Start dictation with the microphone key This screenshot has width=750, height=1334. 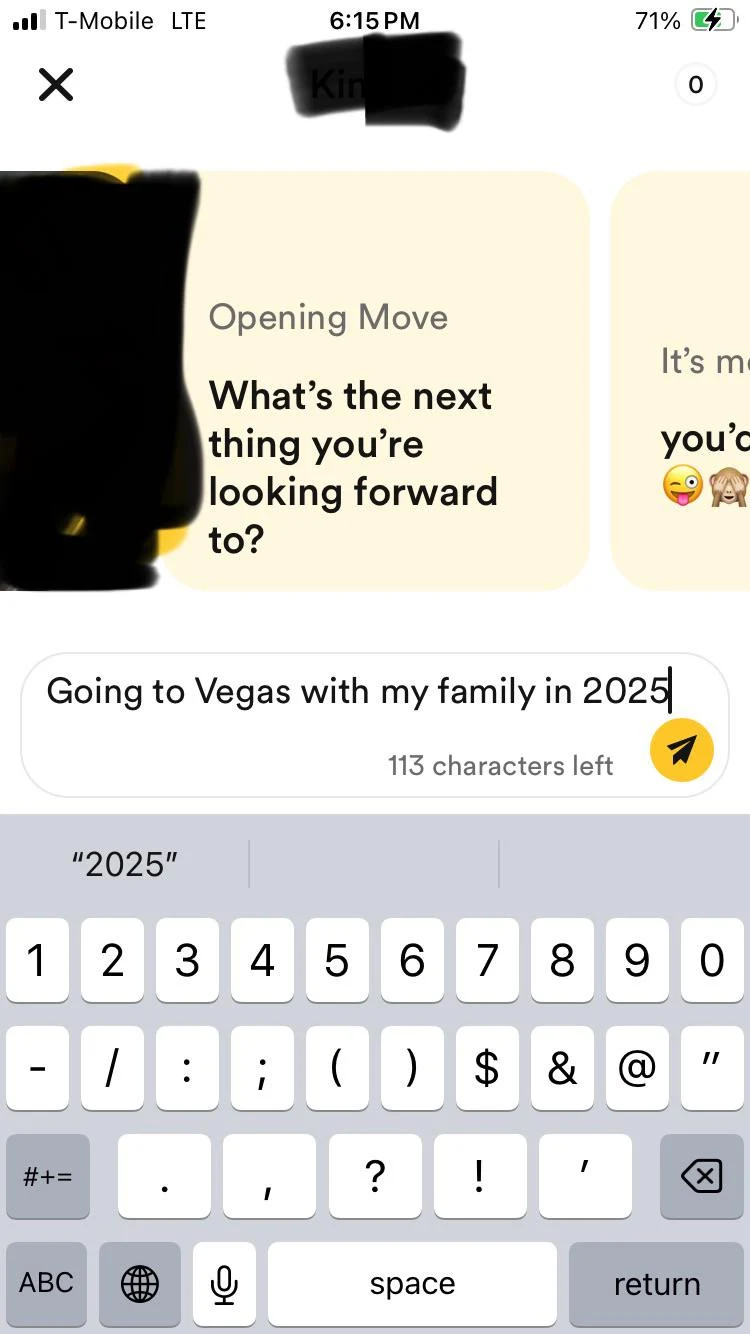tap(224, 1283)
